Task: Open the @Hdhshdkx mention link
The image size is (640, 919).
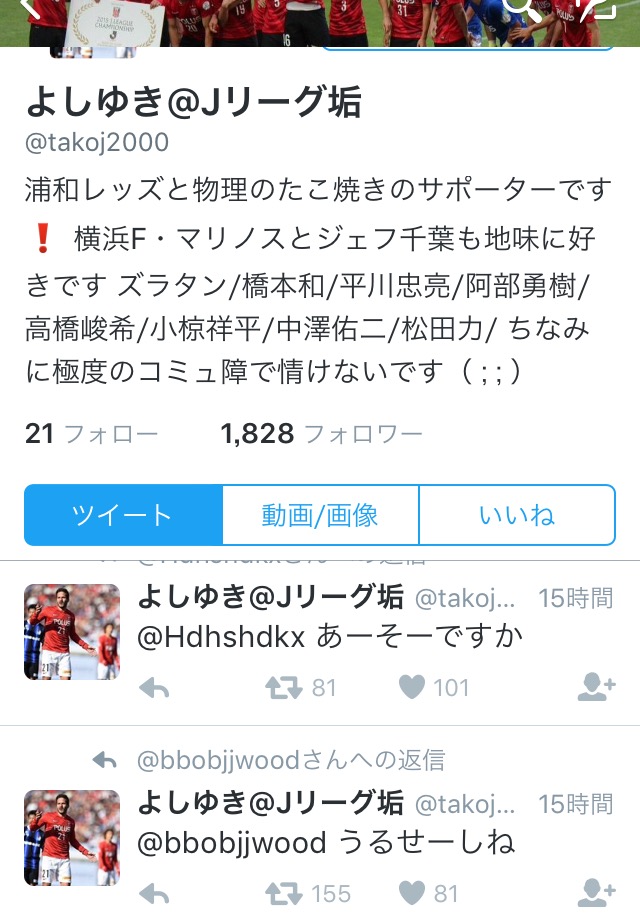Action: pos(220,637)
